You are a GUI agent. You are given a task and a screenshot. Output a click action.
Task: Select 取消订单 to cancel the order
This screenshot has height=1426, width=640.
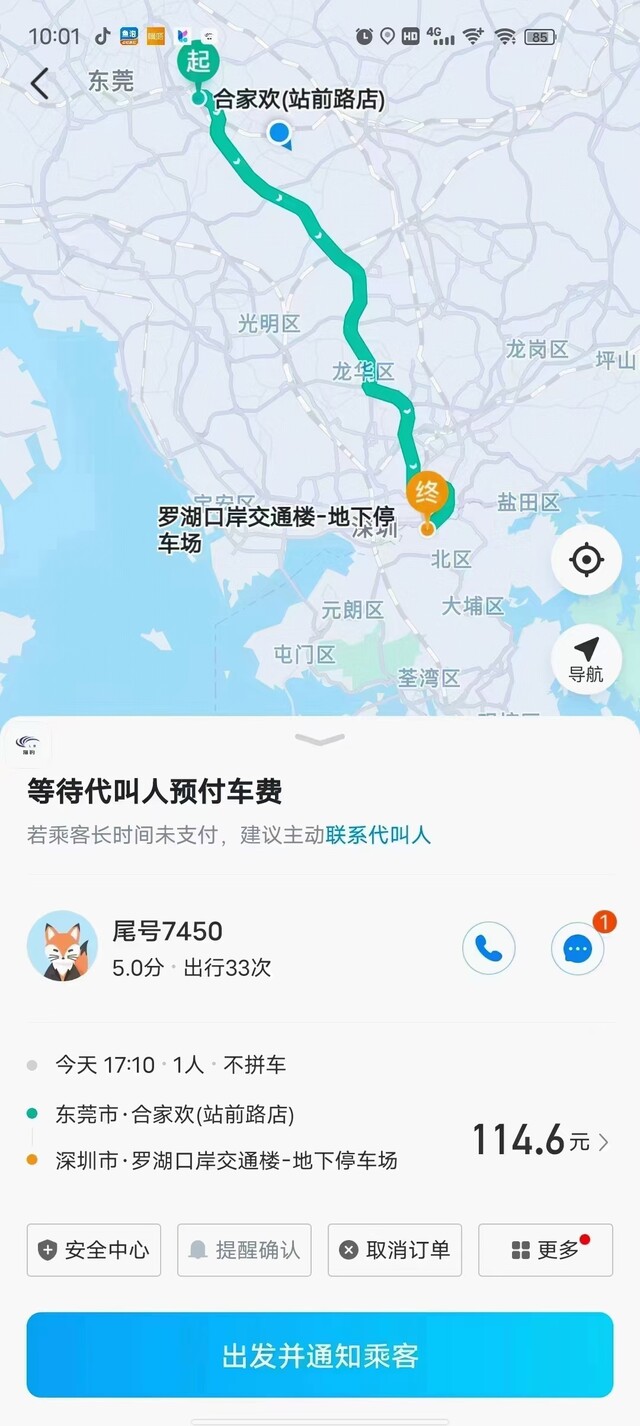[x=395, y=1250]
